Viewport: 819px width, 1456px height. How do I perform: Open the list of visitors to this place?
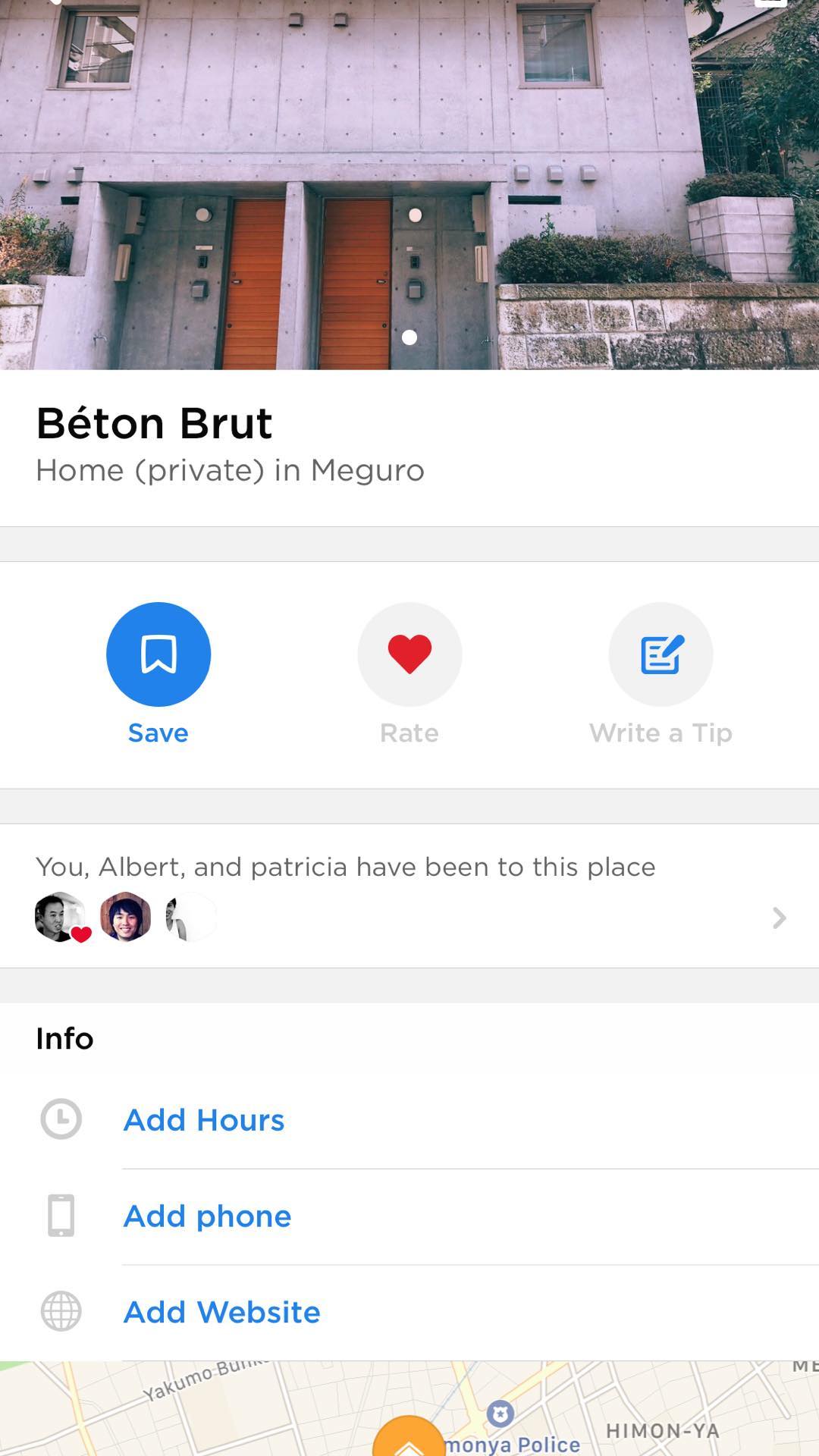pos(778,918)
